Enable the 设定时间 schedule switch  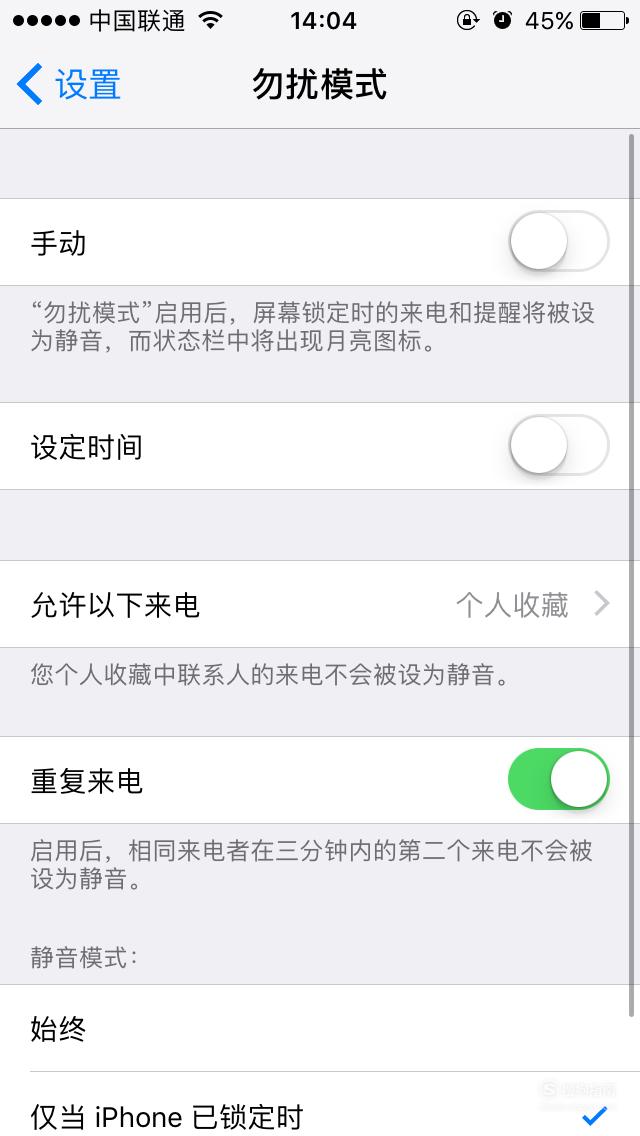[559, 446]
